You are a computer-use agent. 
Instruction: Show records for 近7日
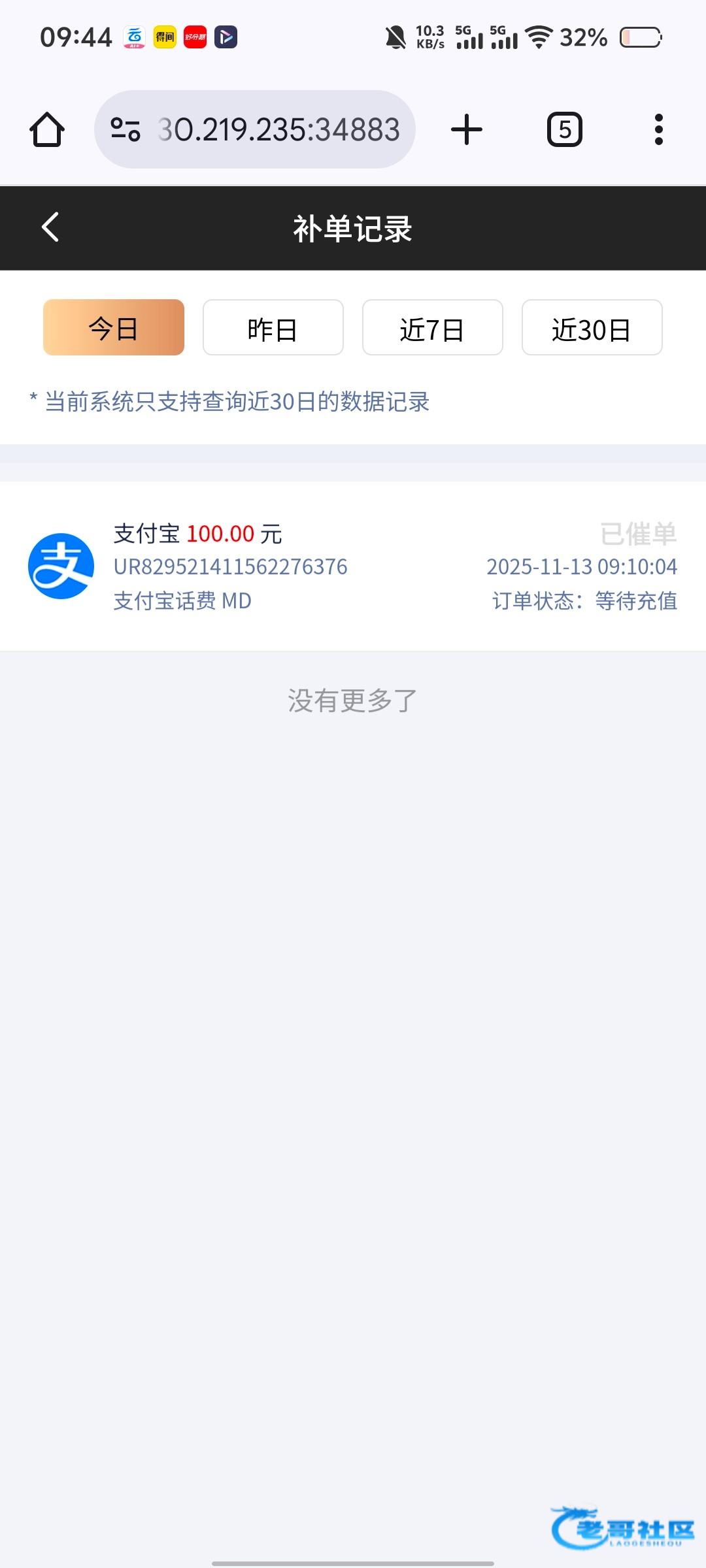coord(433,327)
